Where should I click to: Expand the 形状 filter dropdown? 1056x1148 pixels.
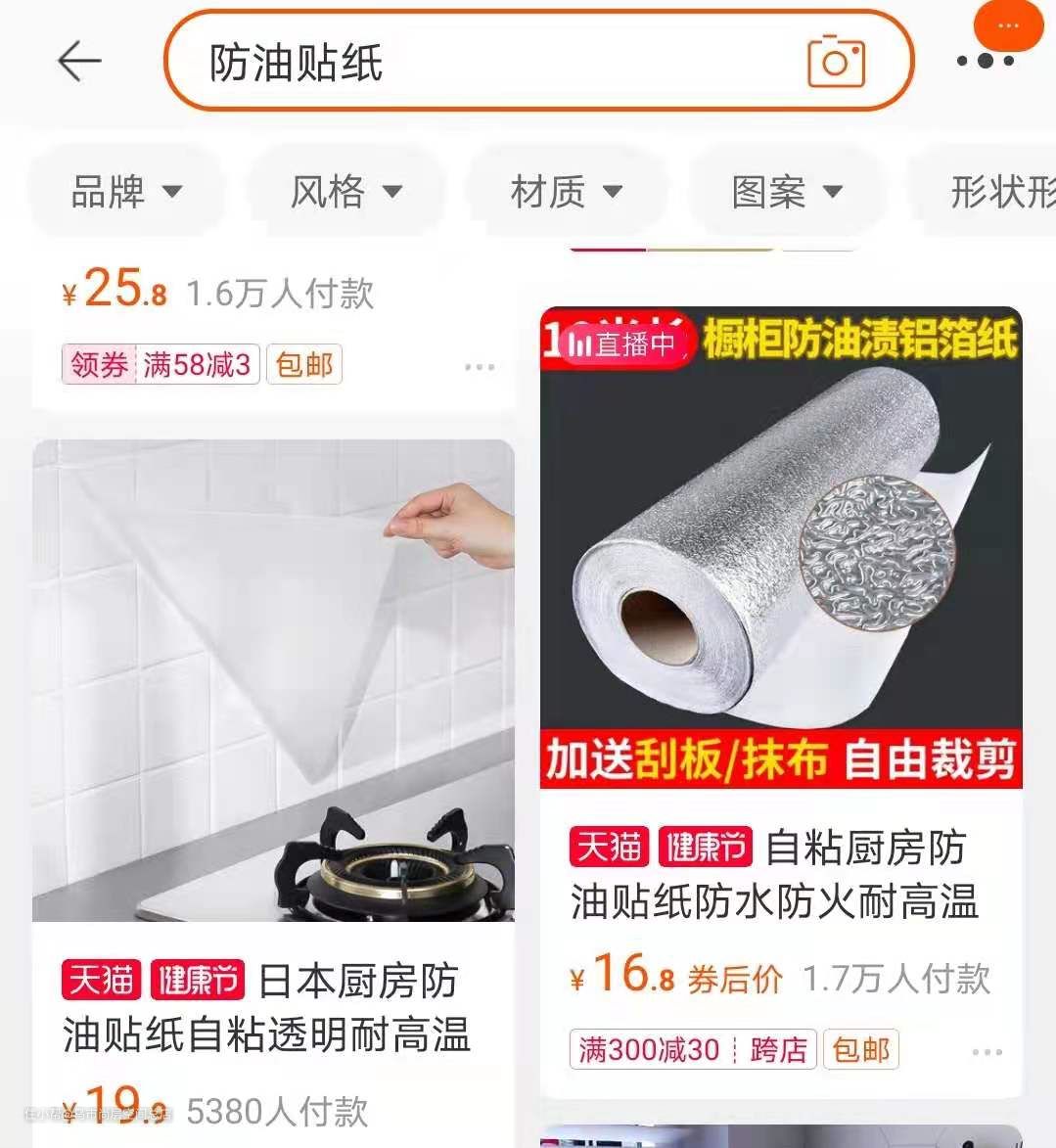(x=1000, y=191)
